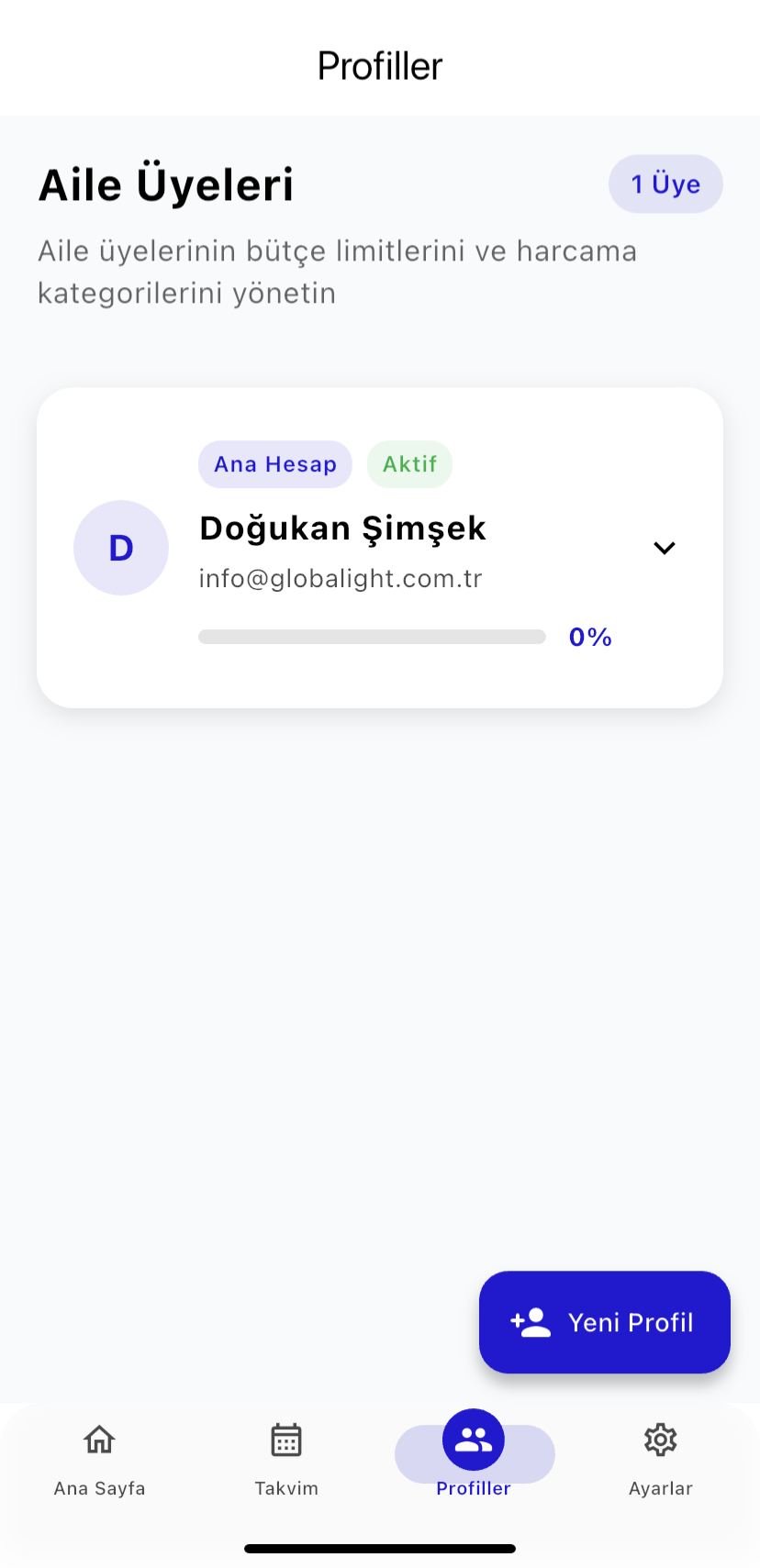Expand Doğukan Şimşek's profile chevron
Screen dimensions: 760x1568
coord(664,548)
